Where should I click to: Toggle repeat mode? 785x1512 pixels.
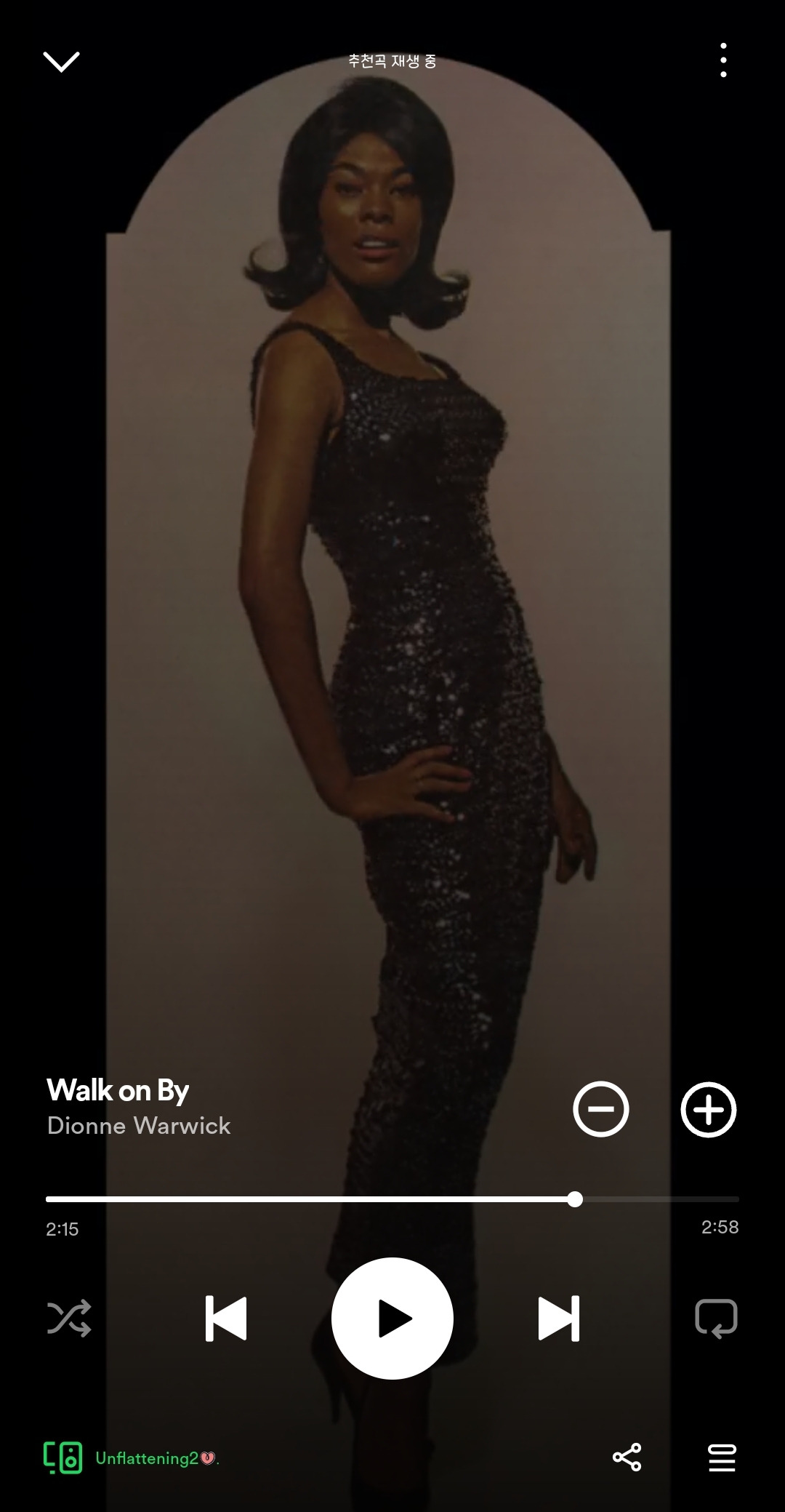[716, 1318]
